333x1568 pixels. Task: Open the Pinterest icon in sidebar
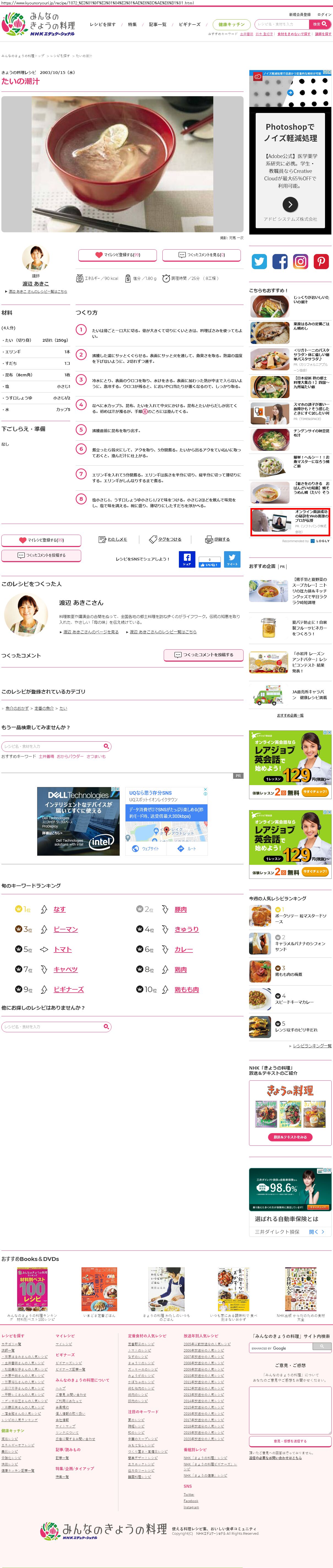(321, 262)
